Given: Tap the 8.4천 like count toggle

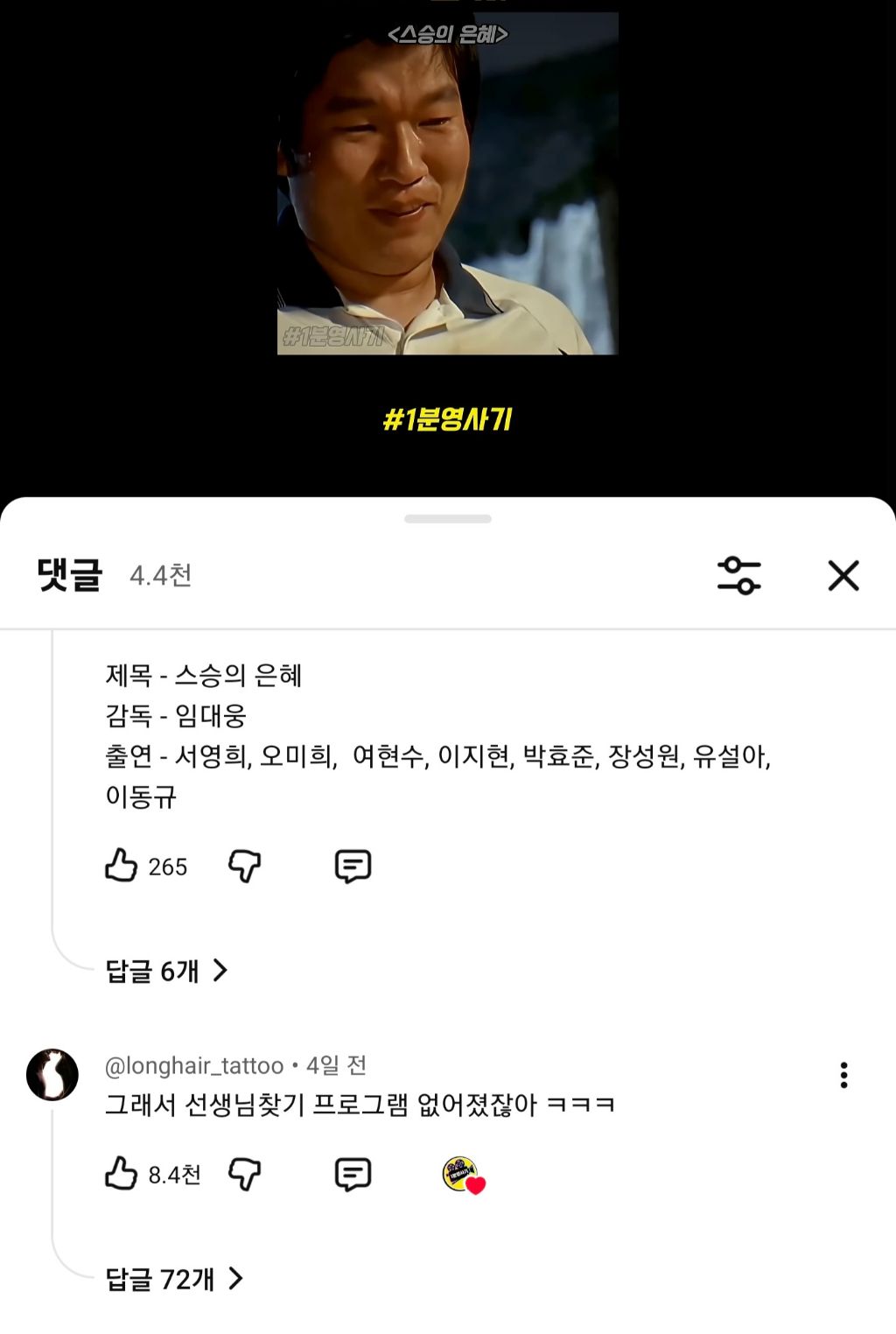Looking at the screenshot, I should tap(172, 1176).
